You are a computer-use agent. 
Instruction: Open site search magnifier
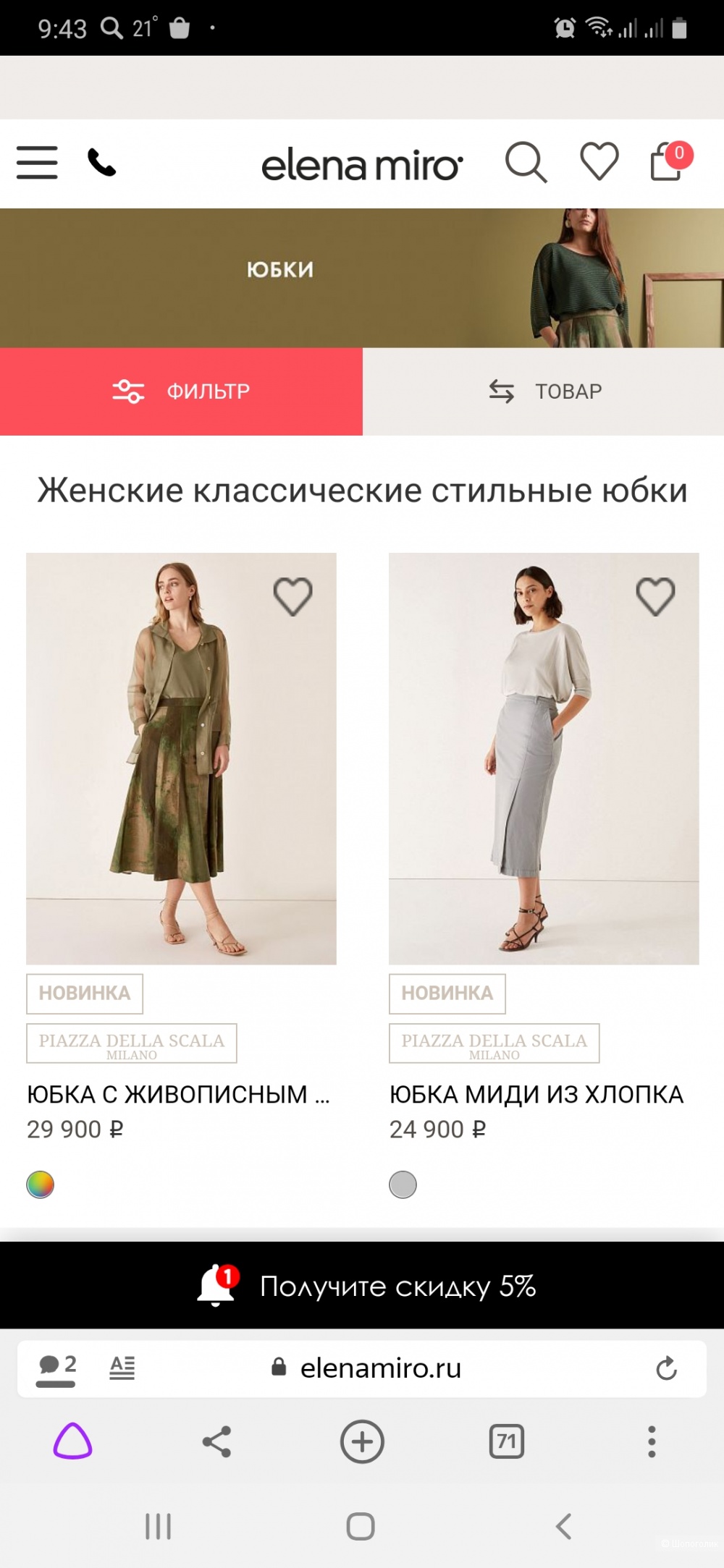[526, 162]
